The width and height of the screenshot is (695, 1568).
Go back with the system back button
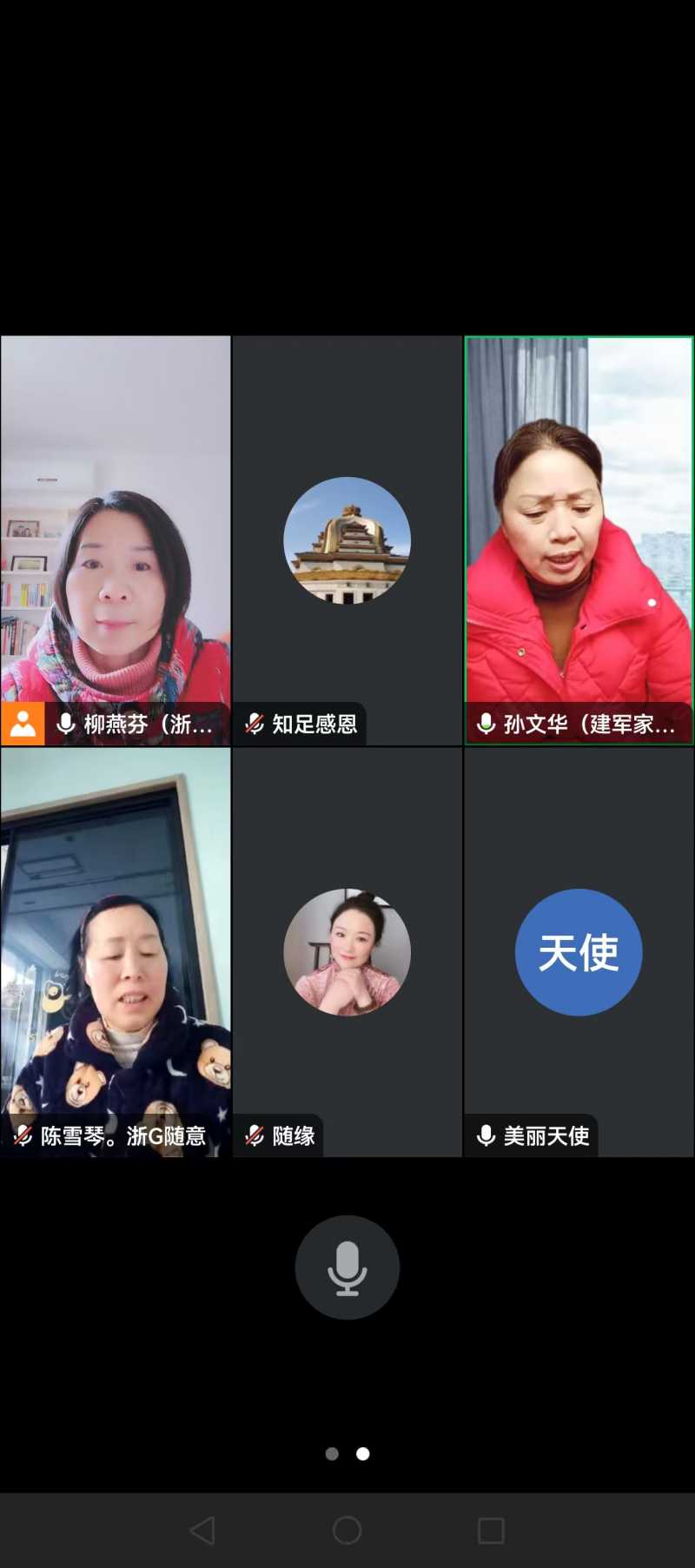pos(202,1530)
